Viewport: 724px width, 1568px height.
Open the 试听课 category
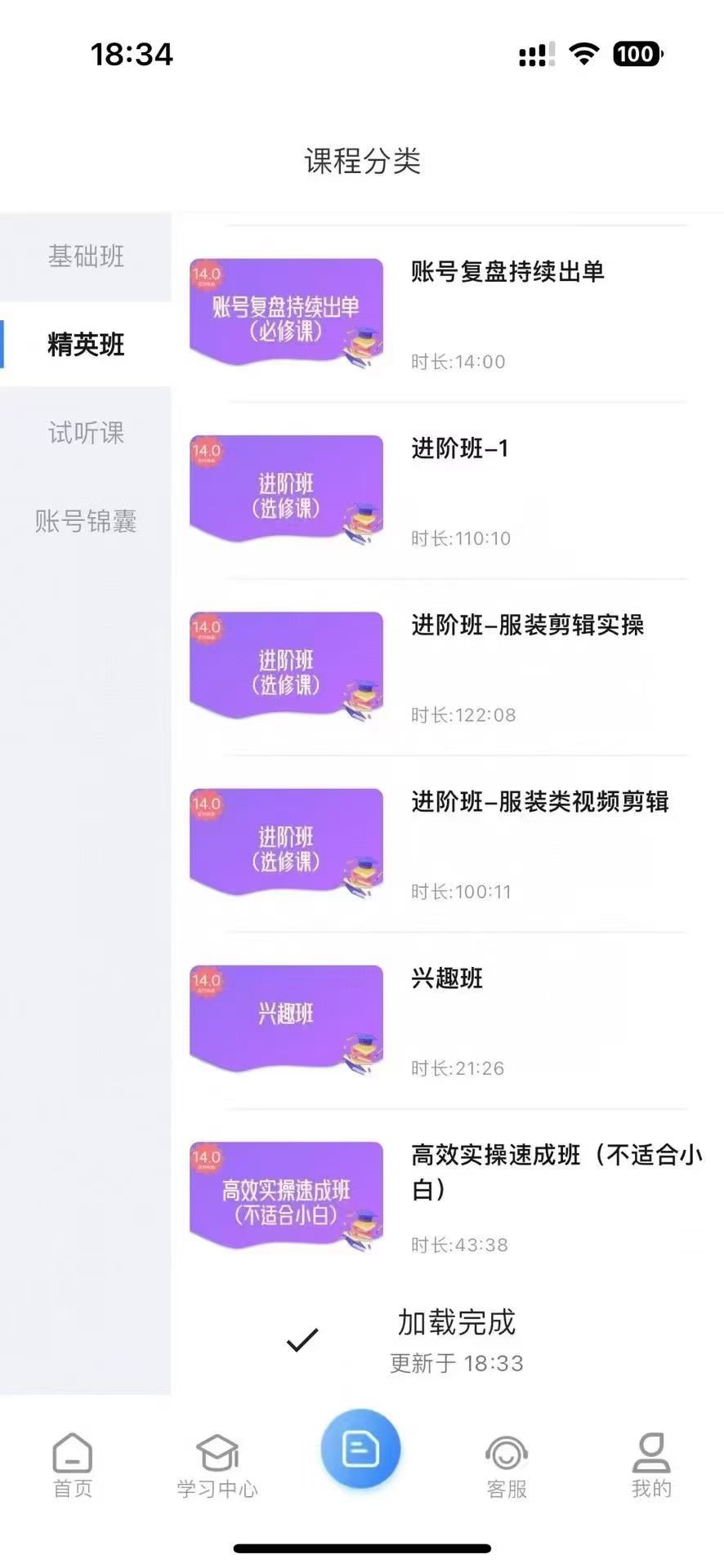point(86,433)
